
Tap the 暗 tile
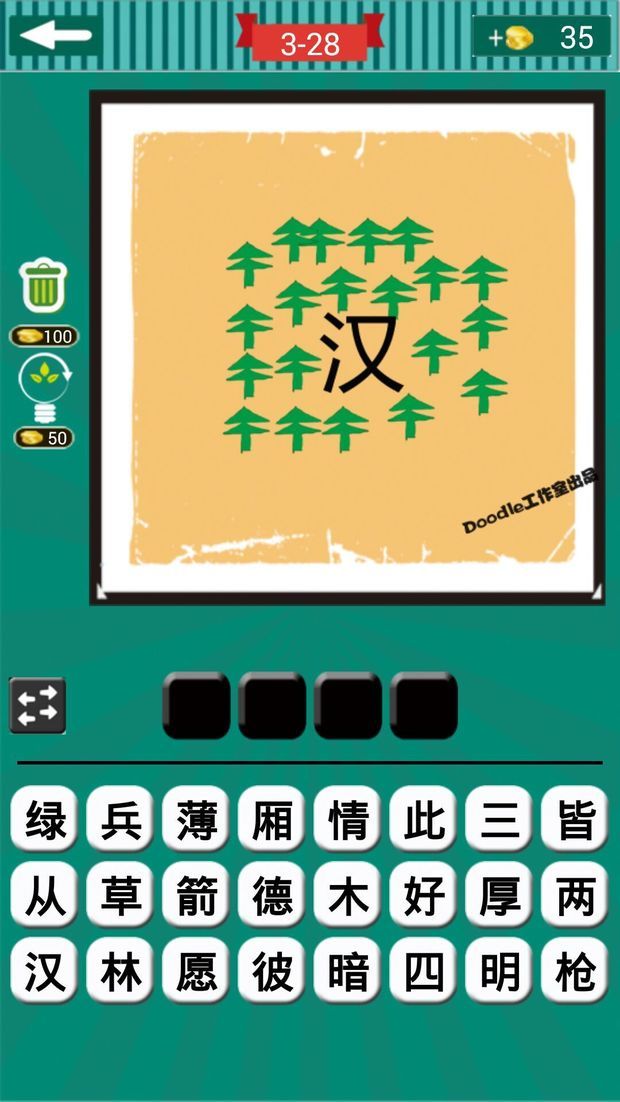pyautogui.click(x=347, y=971)
